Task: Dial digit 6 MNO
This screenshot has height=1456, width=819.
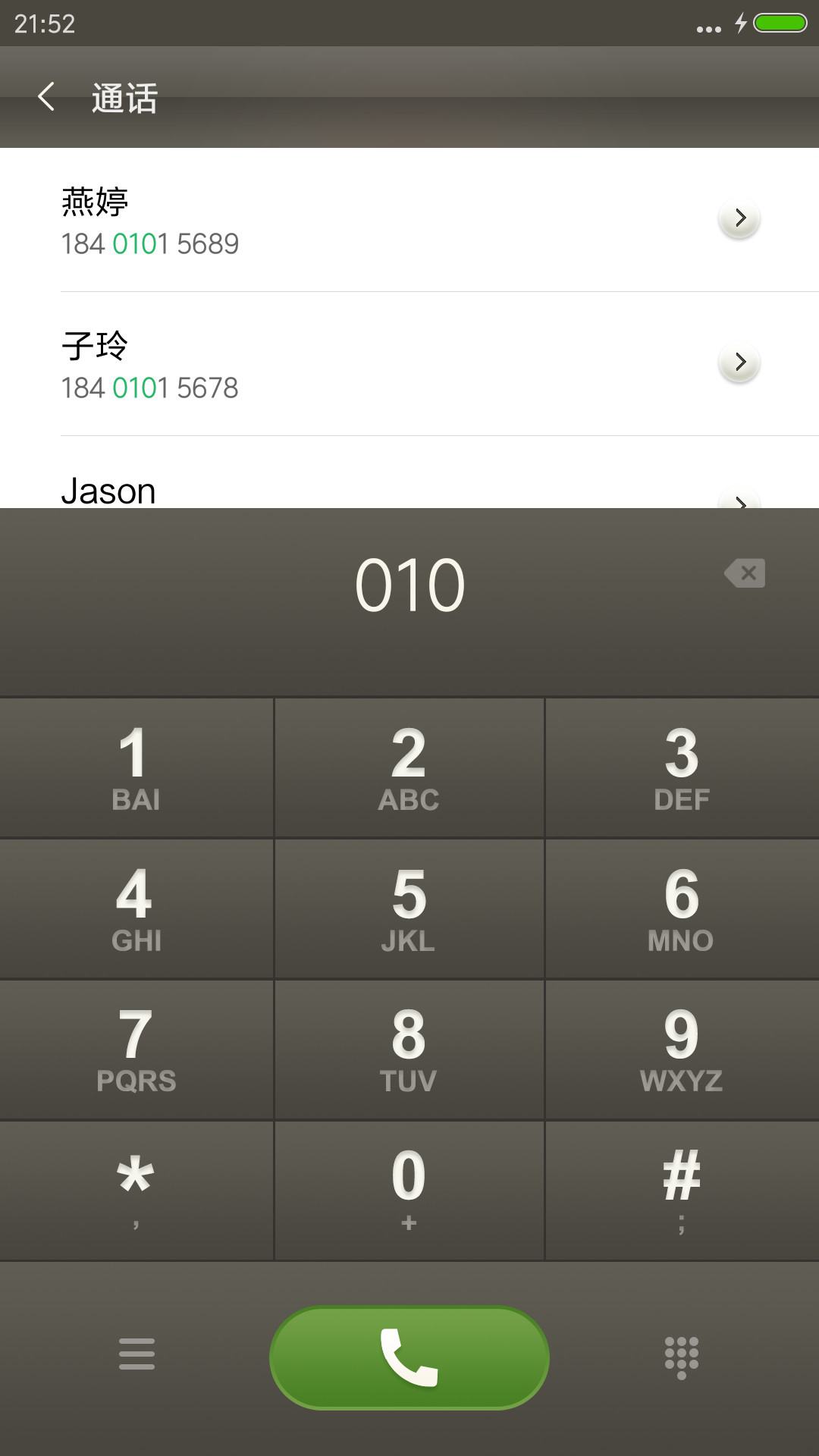Action: tap(682, 908)
